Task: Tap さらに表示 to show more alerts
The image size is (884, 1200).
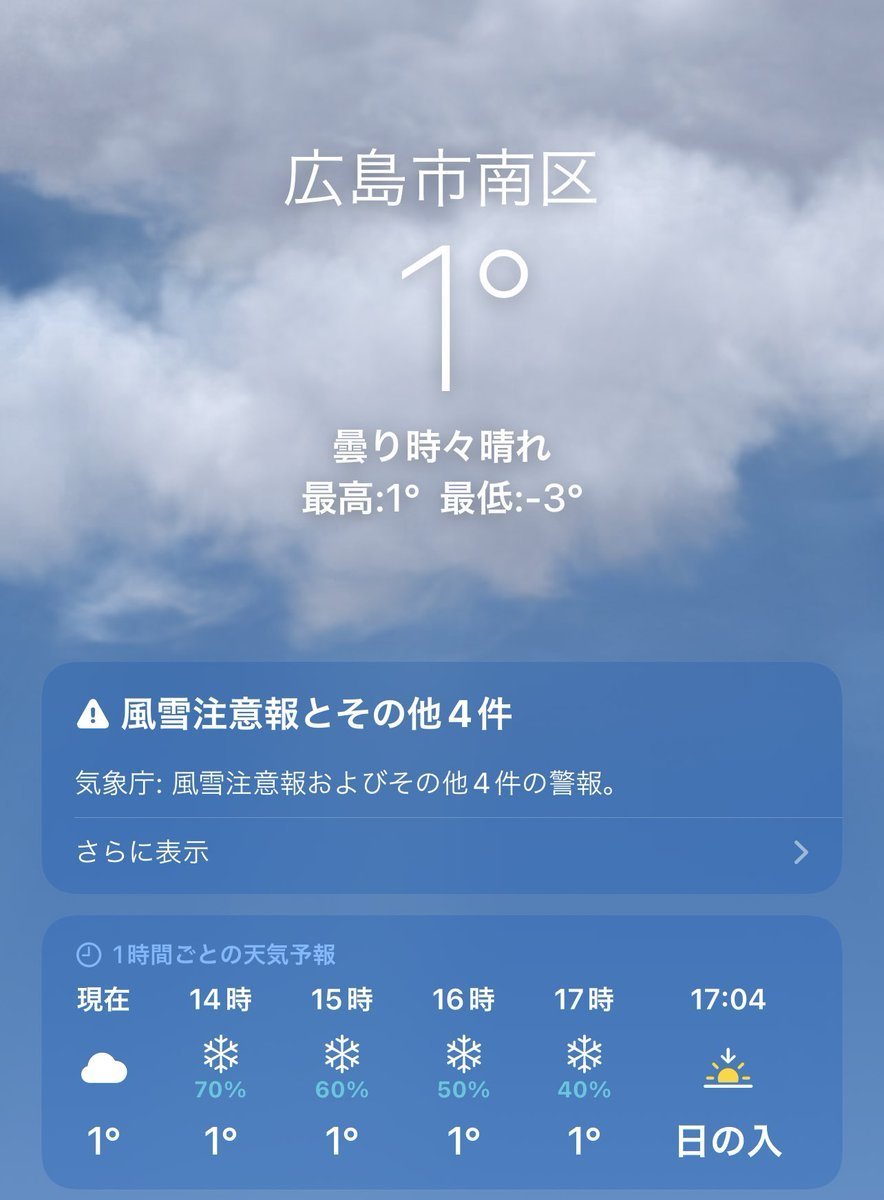Action: tap(143, 853)
